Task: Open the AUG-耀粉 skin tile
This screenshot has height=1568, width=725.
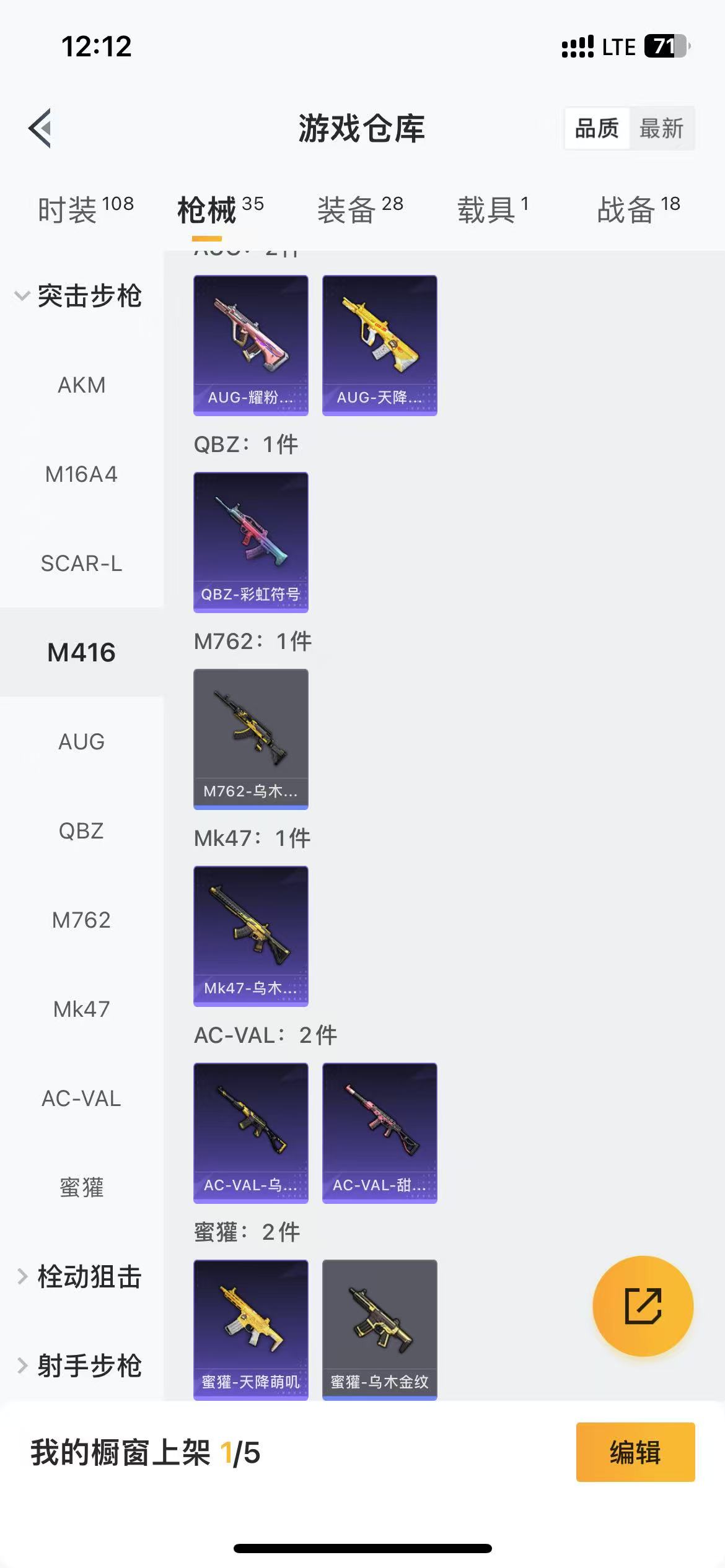Action: point(250,346)
